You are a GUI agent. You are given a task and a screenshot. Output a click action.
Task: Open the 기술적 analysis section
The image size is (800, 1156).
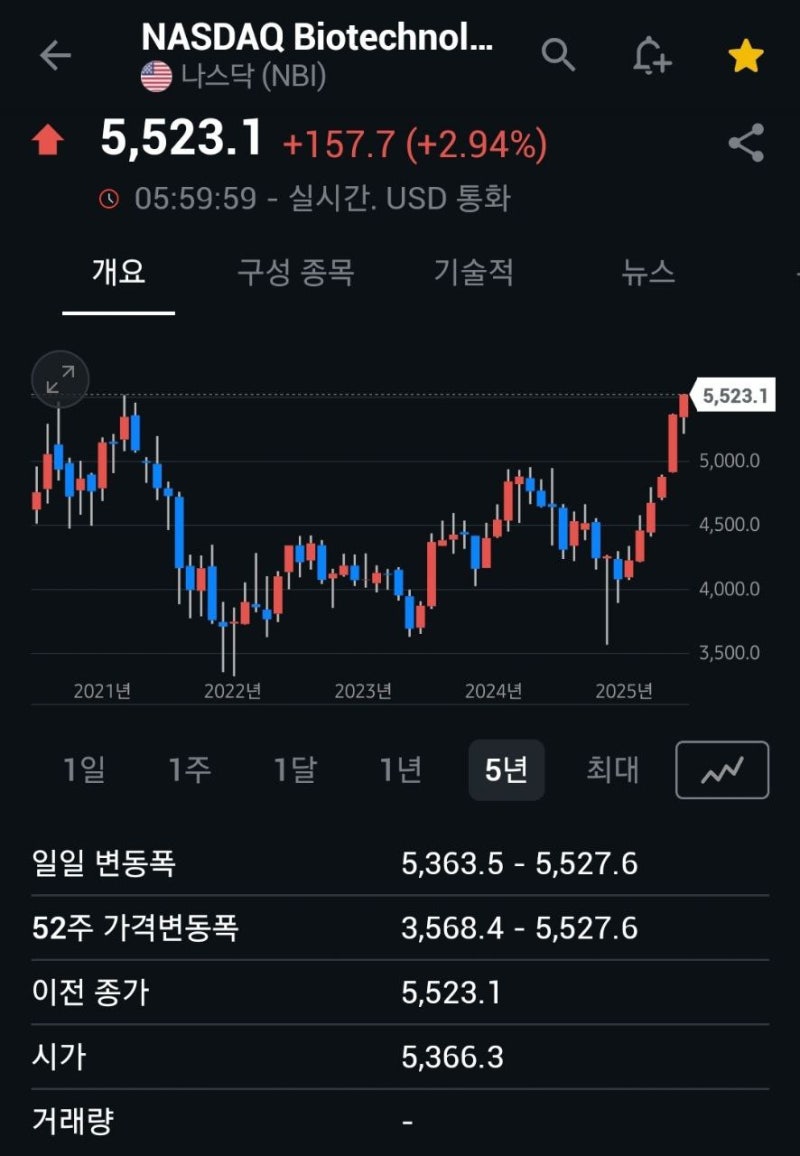[475, 274]
